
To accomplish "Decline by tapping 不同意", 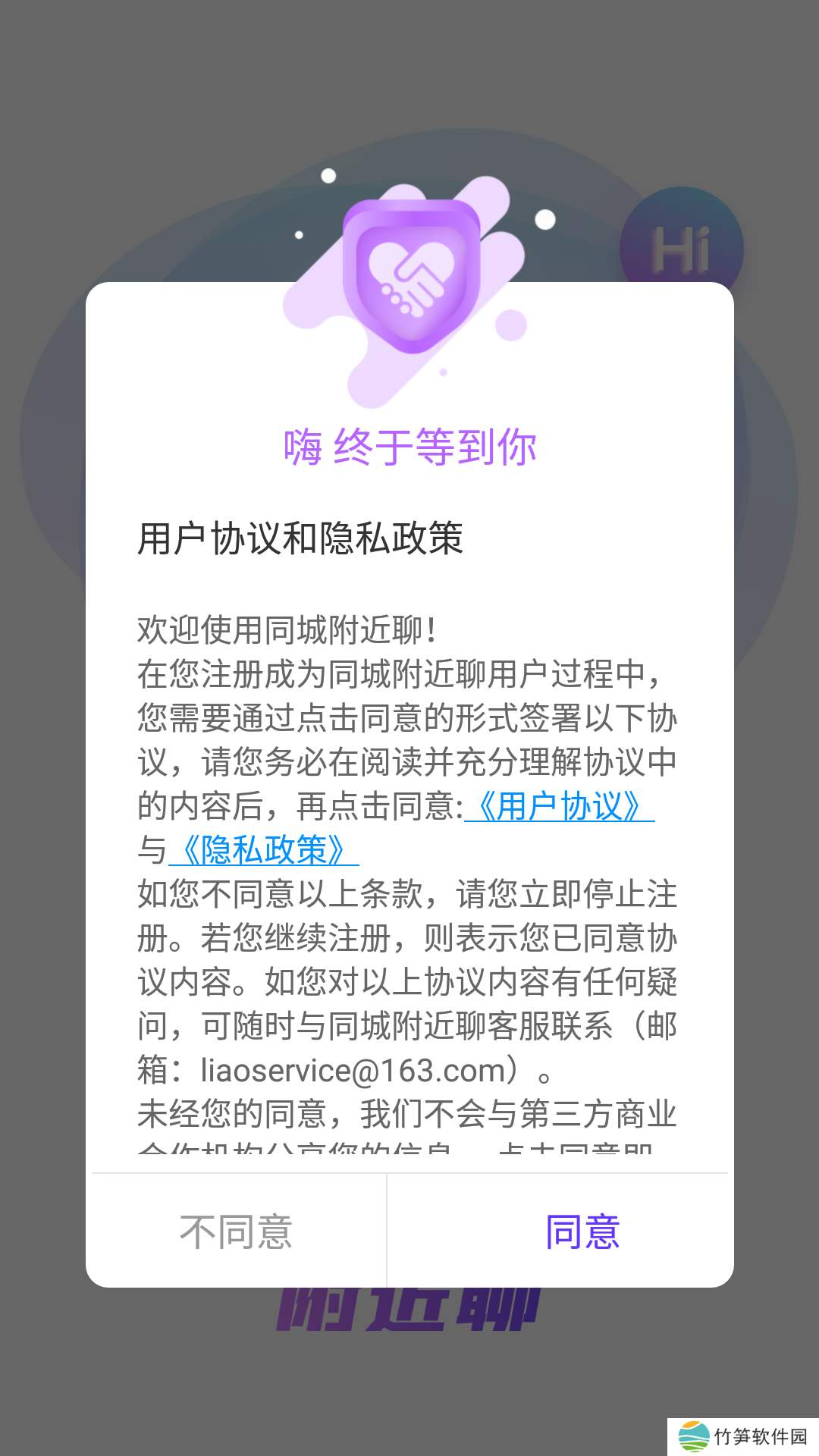I will [236, 1232].
